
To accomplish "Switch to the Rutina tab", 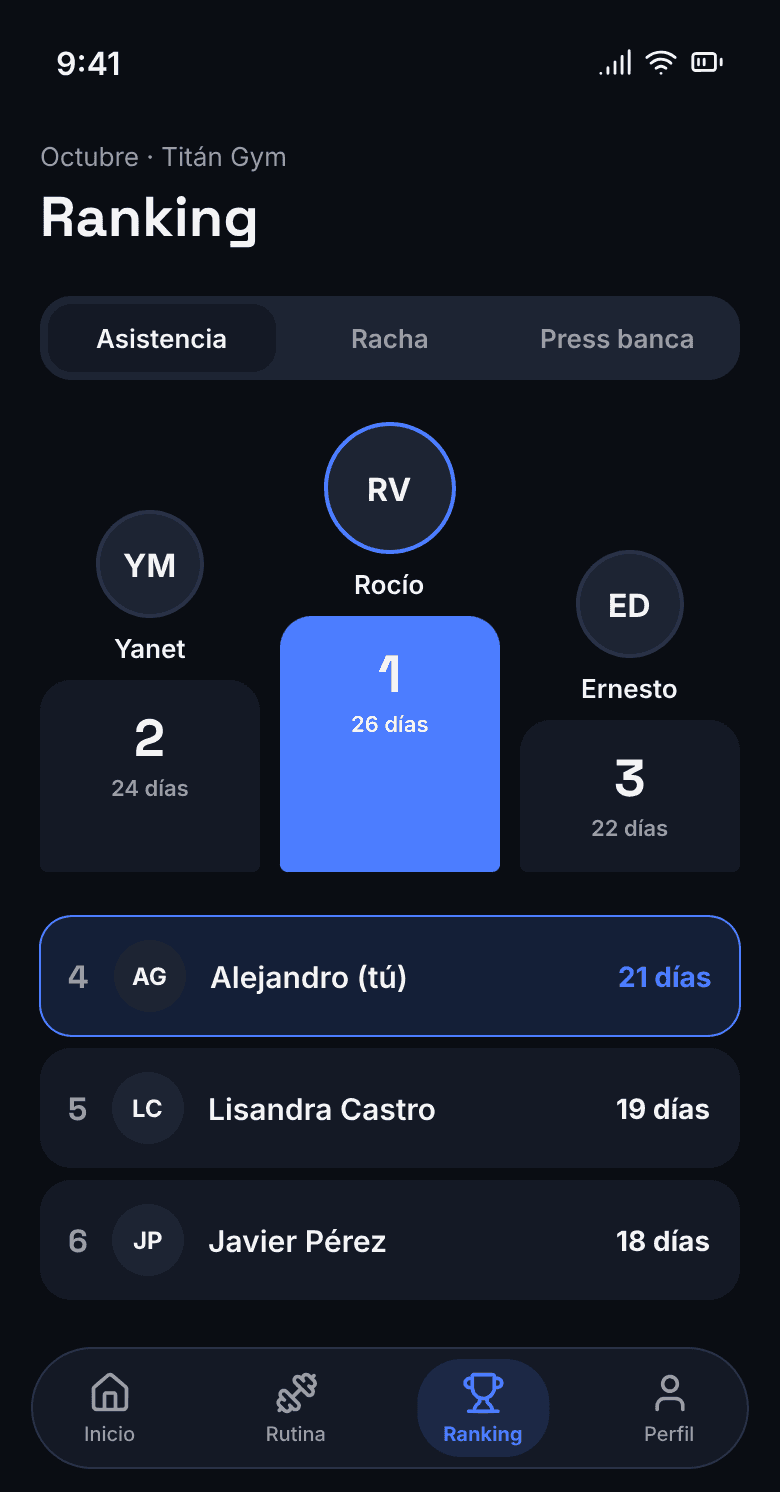I will coord(296,1408).
